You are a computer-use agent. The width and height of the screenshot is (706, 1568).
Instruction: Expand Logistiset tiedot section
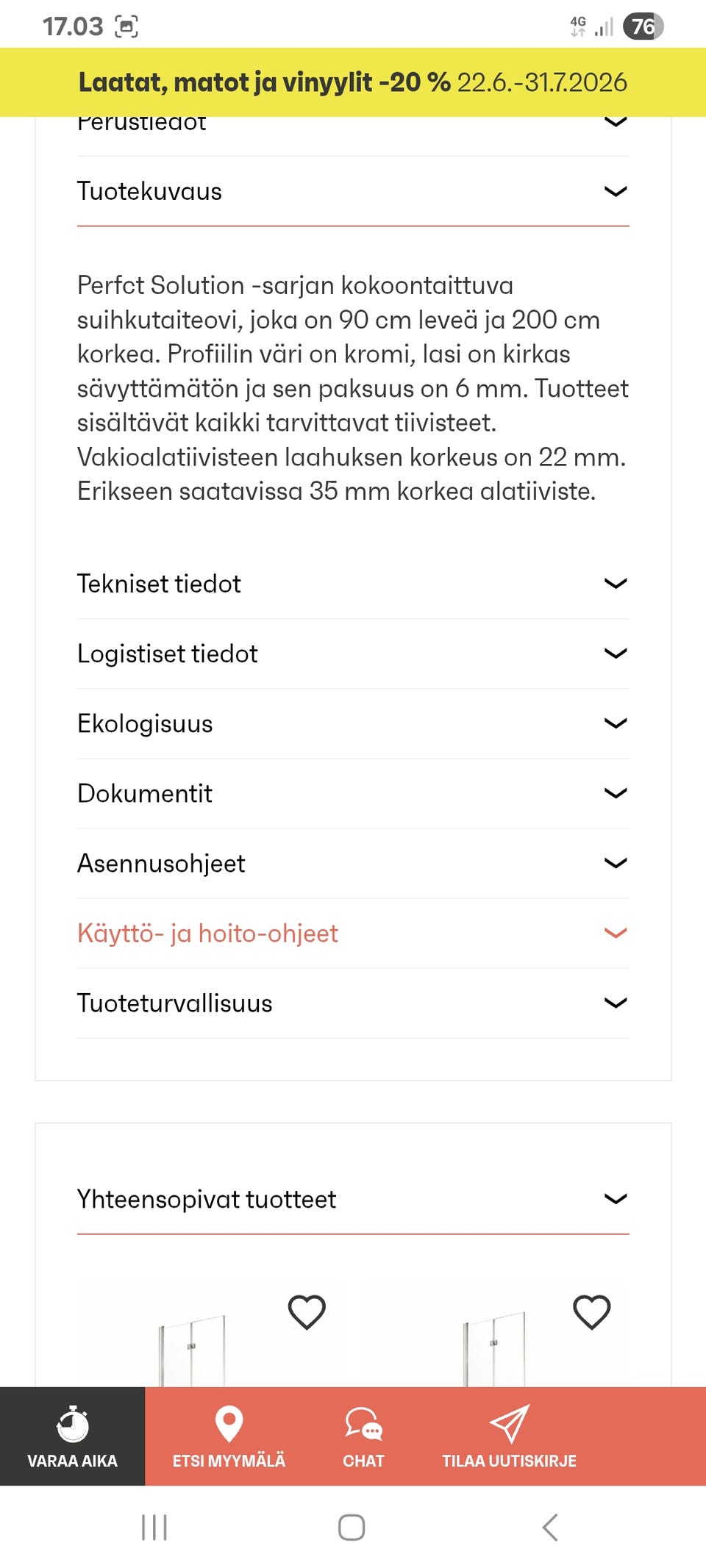pos(353,654)
